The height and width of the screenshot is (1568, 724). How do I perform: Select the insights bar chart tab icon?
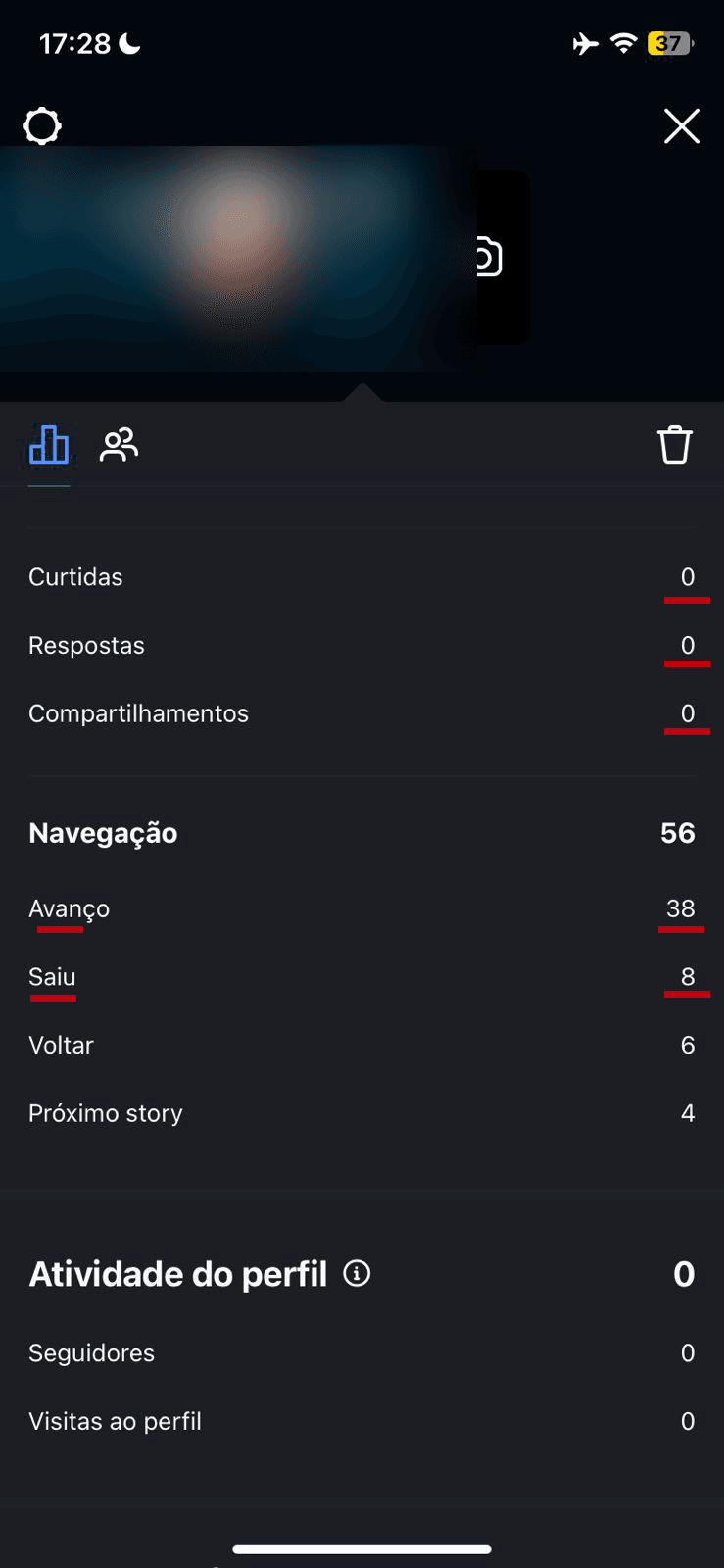pos(49,444)
